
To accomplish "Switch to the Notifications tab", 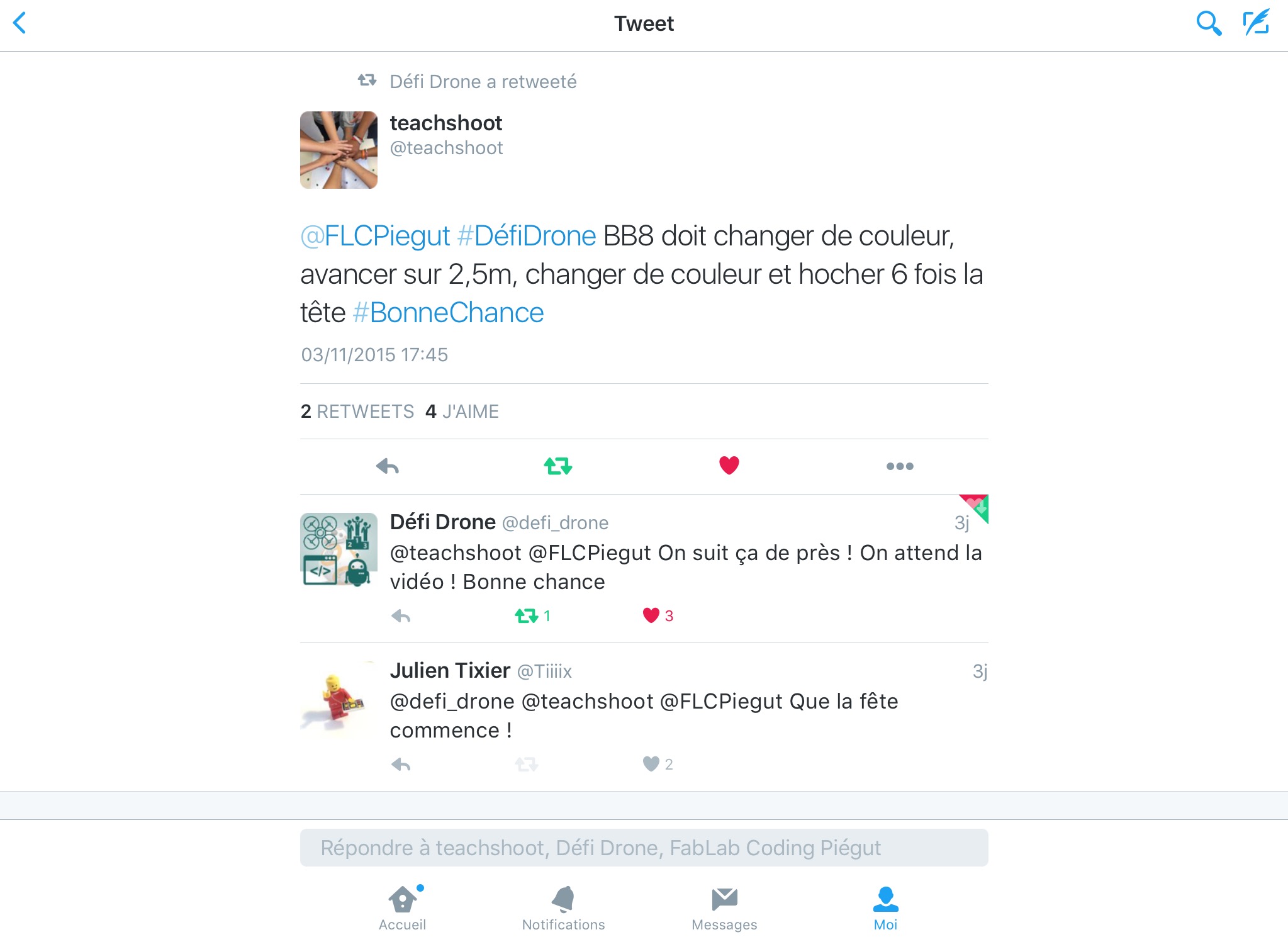I will pyautogui.click(x=563, y=907).
